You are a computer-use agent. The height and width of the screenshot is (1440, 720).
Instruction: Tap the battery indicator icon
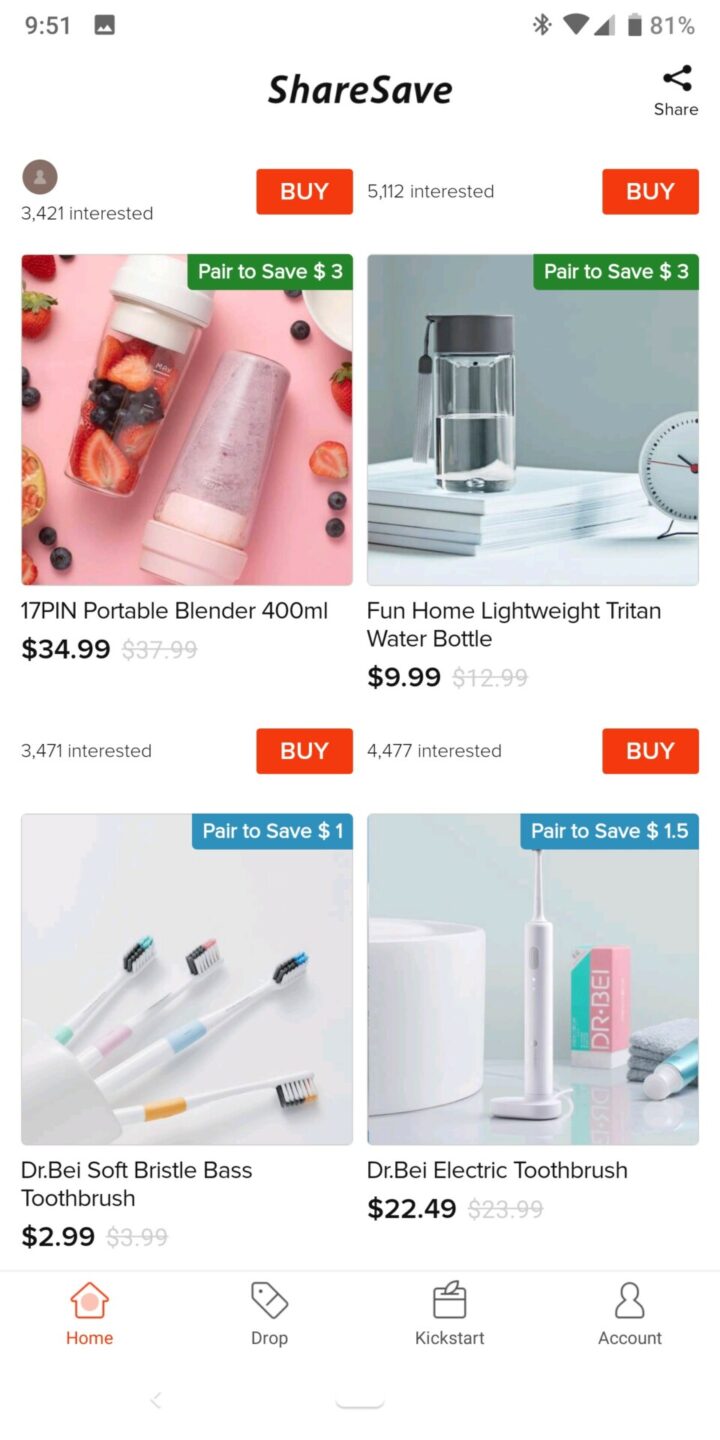click(x=637, y=27)
